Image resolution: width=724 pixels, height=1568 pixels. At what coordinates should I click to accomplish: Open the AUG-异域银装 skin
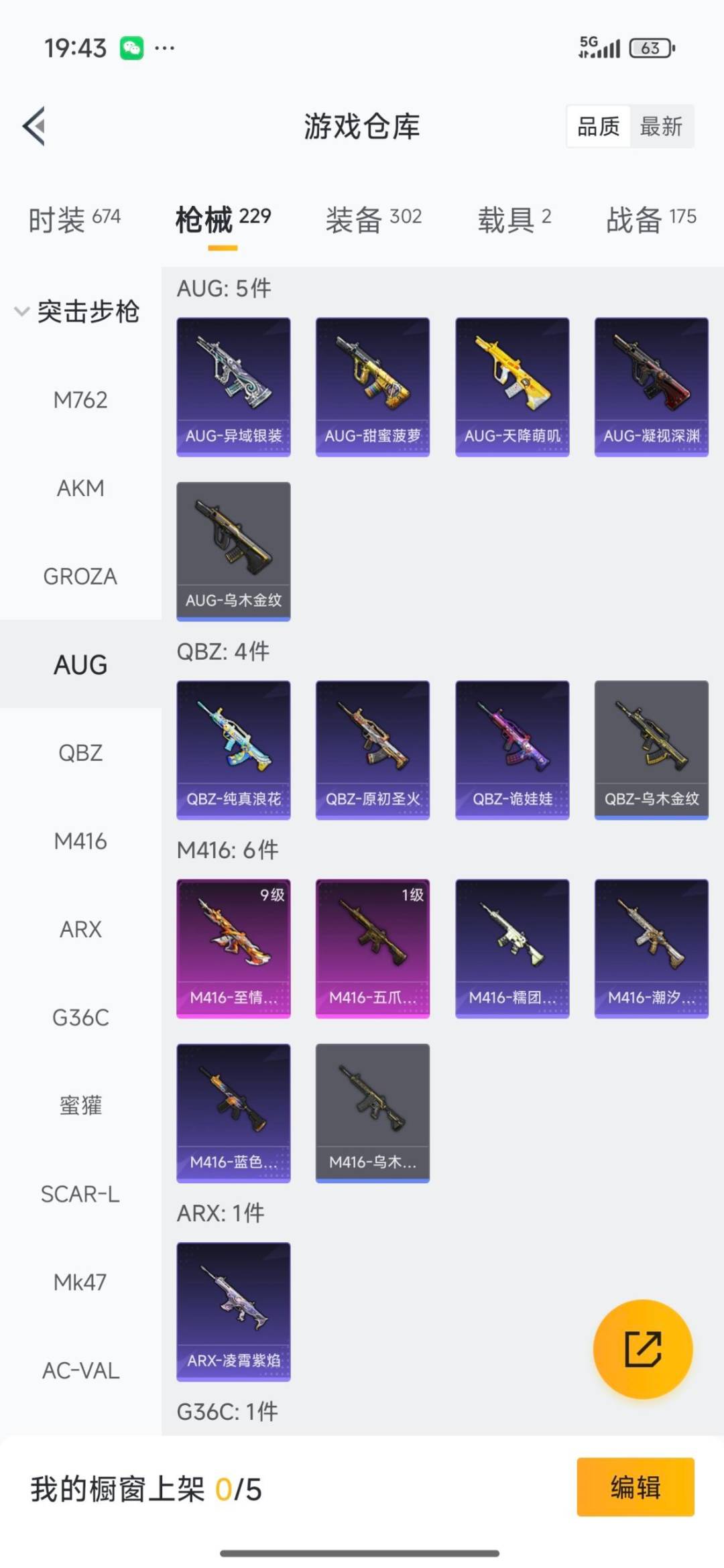(x=233, y=387)
